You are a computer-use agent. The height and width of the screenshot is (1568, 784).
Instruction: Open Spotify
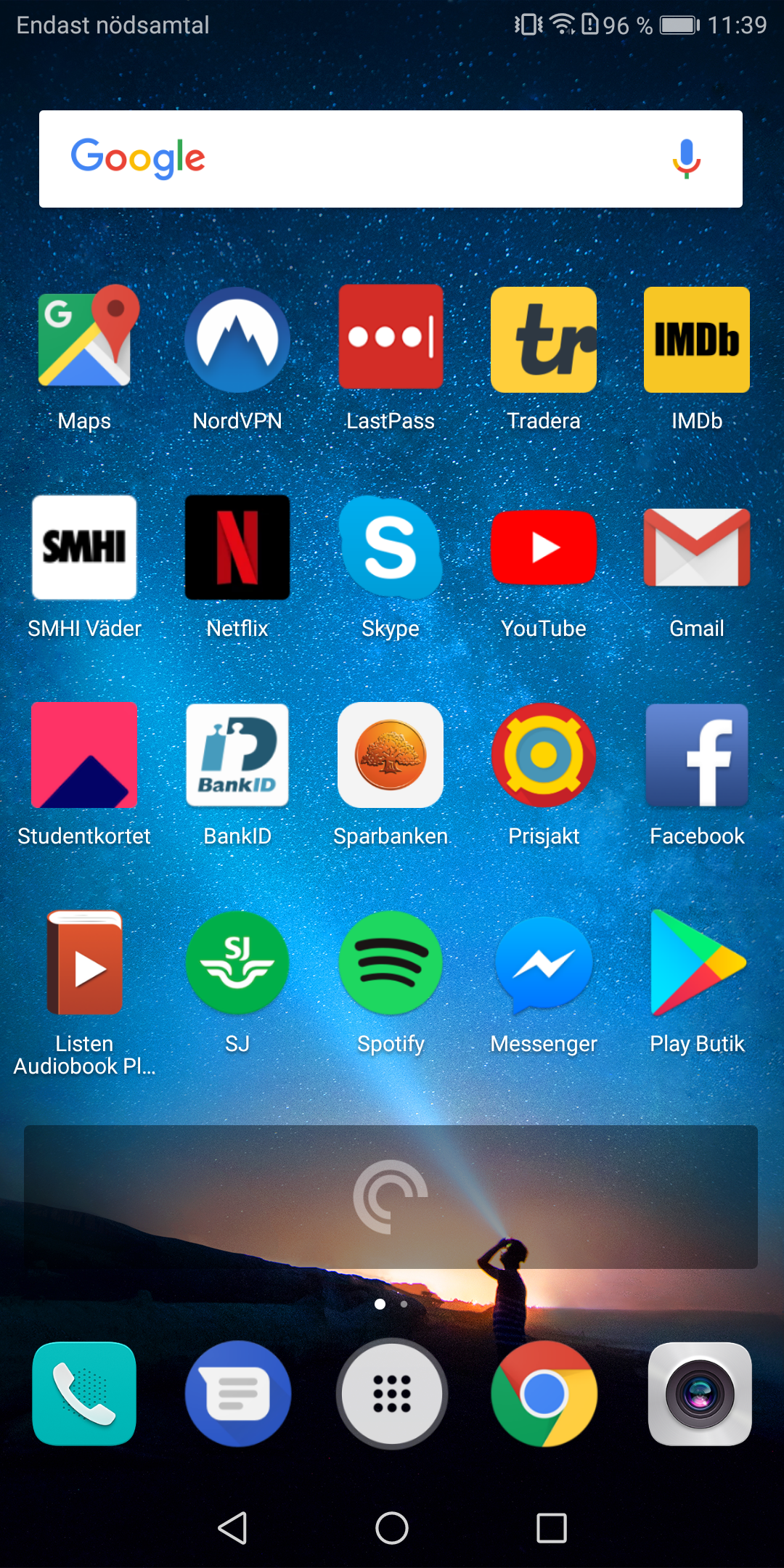[x=391, y=963]
